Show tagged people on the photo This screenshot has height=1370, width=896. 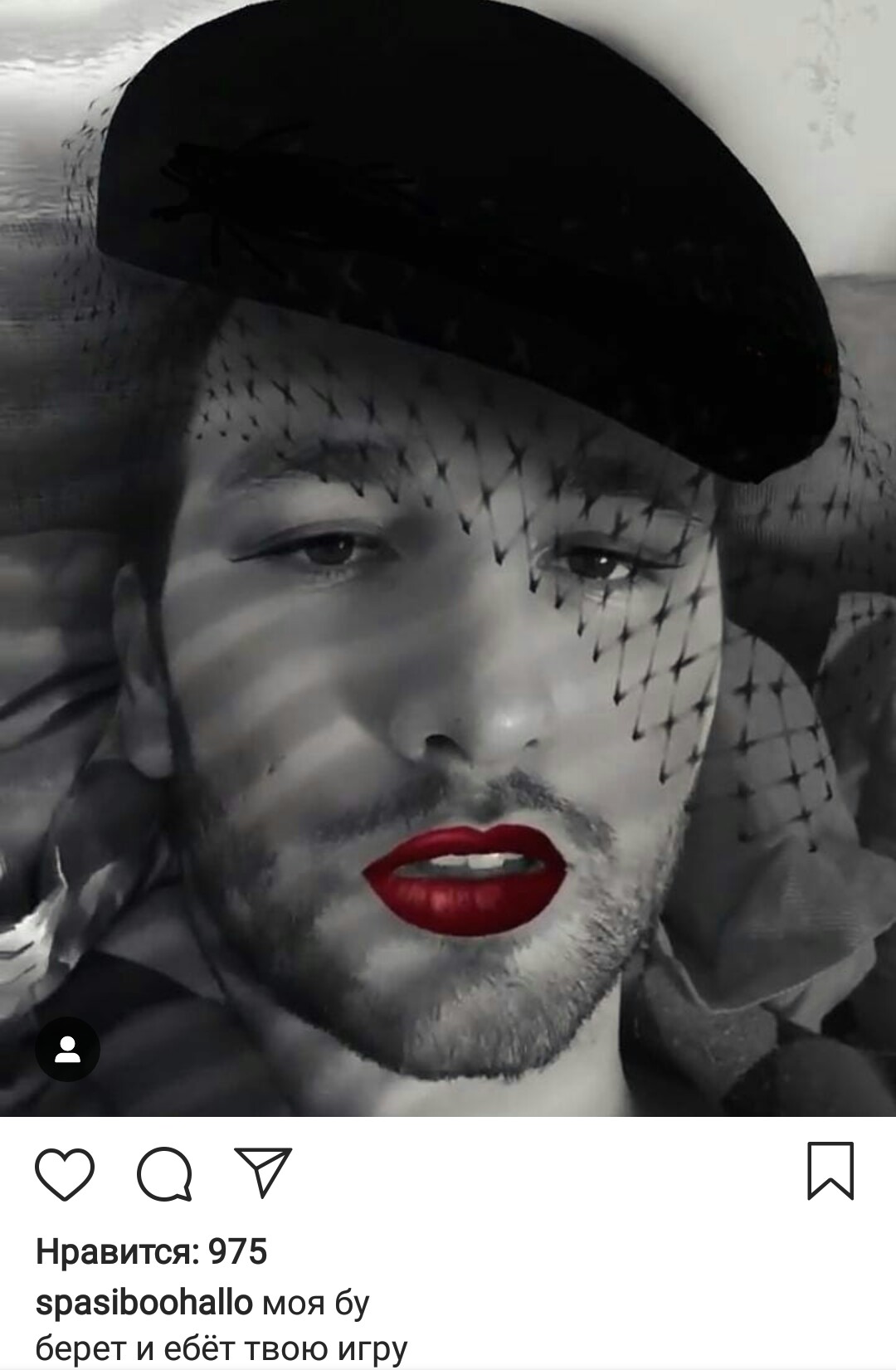pyautogui.click(x=68, y=1049)
